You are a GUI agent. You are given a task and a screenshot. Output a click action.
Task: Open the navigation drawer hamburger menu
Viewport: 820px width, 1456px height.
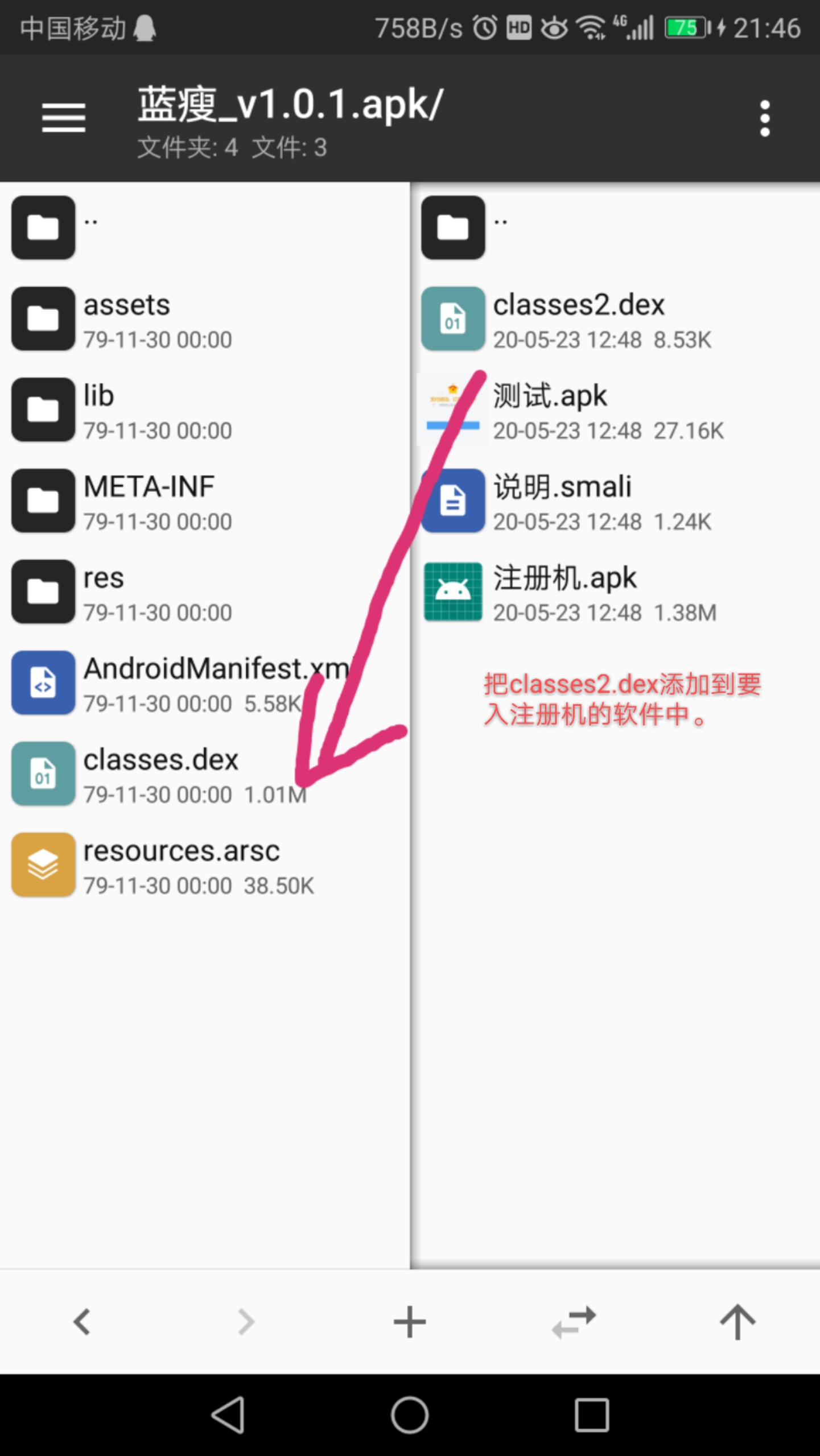tap(63, 118)
